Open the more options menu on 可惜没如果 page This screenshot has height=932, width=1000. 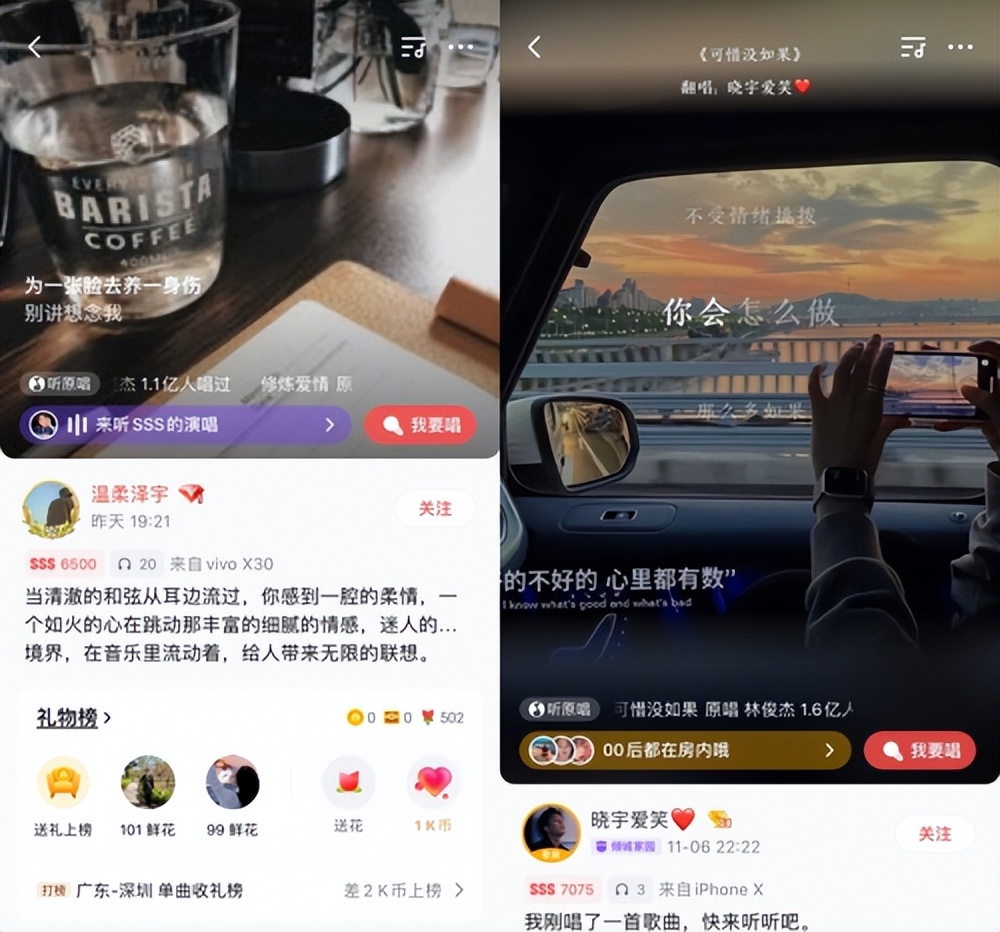point(960,47)
